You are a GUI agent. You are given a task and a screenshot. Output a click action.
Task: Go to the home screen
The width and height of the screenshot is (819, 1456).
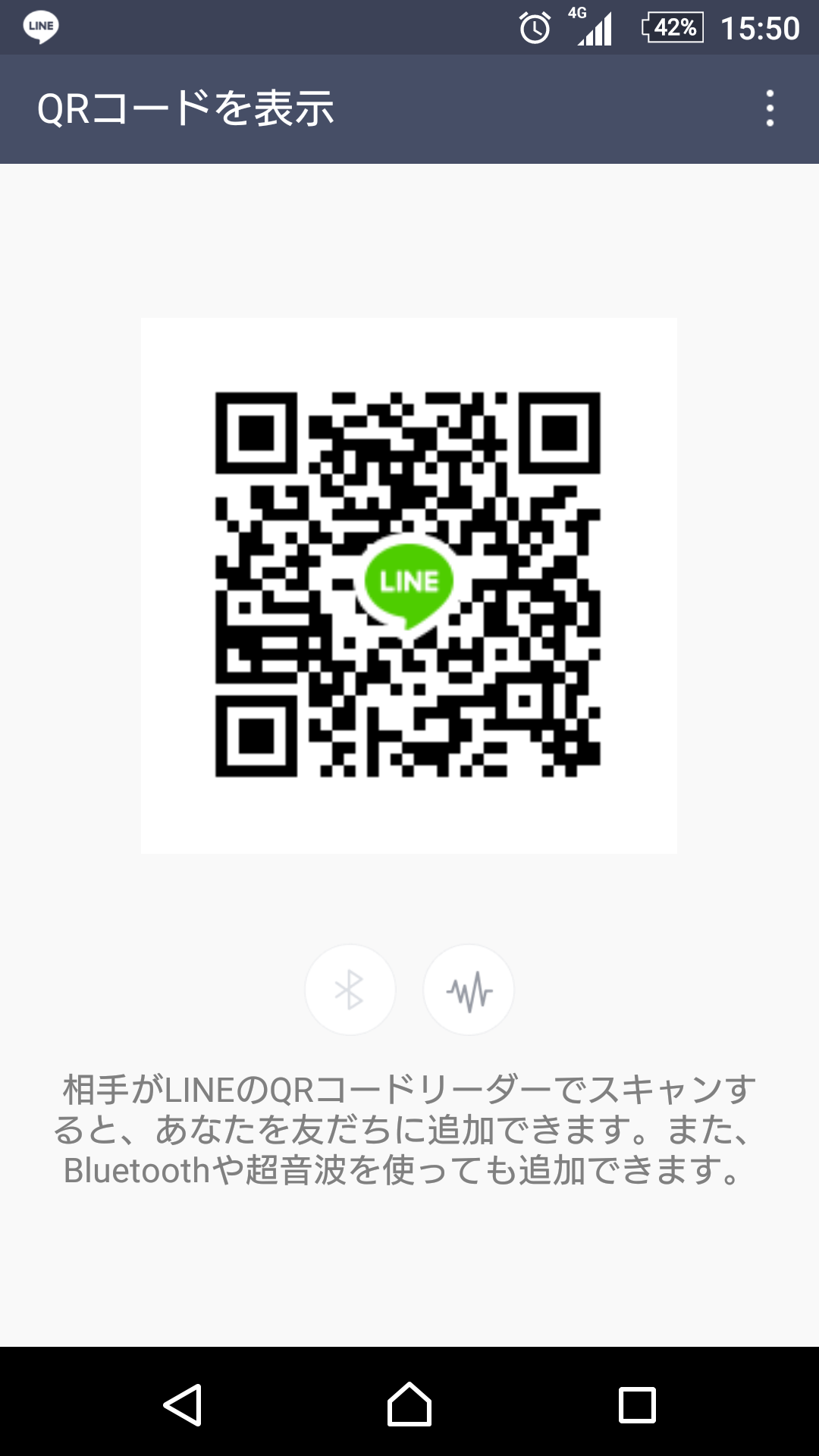[409, 1404]
